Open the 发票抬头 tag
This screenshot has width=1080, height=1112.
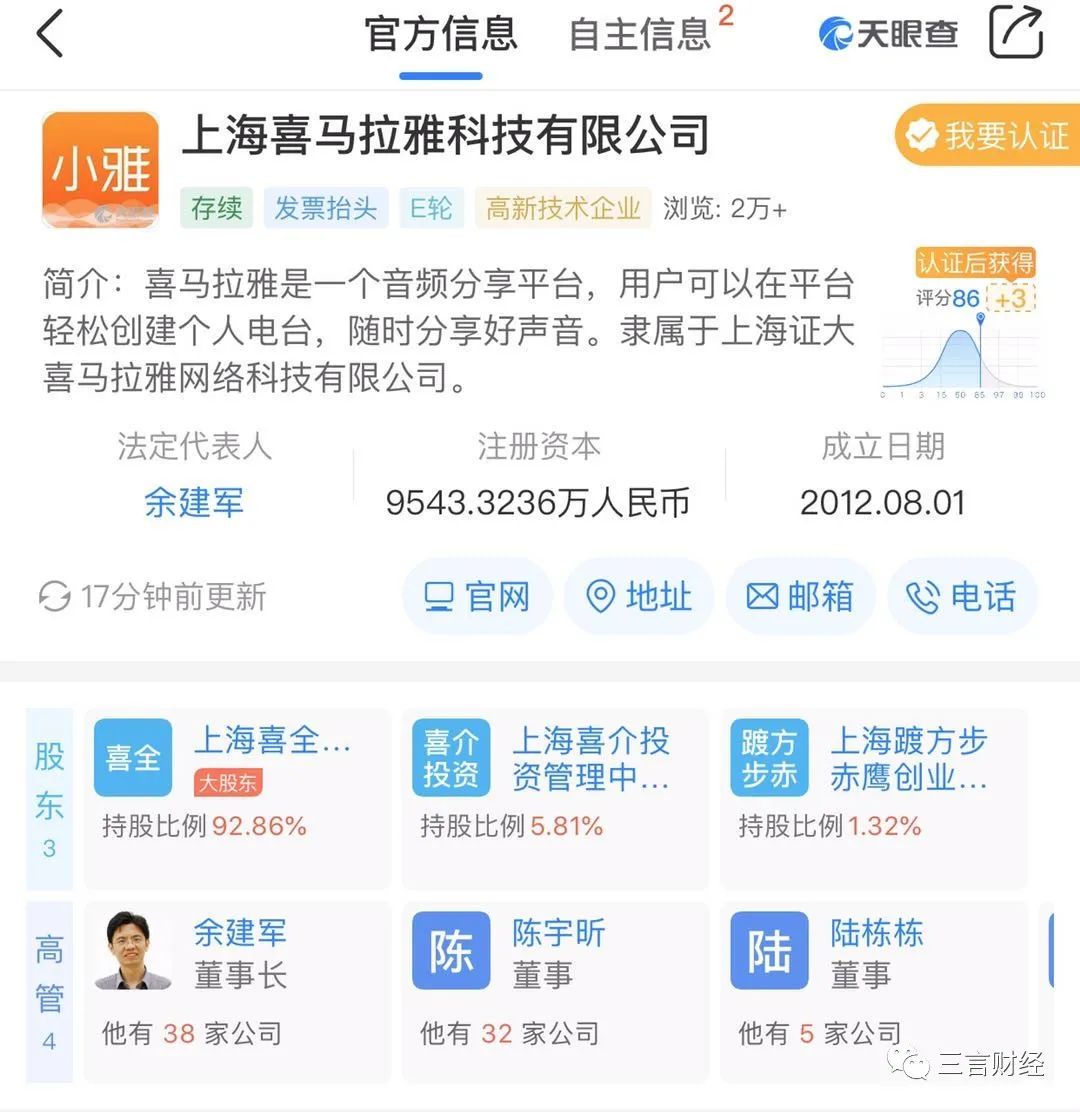[326, 208]
